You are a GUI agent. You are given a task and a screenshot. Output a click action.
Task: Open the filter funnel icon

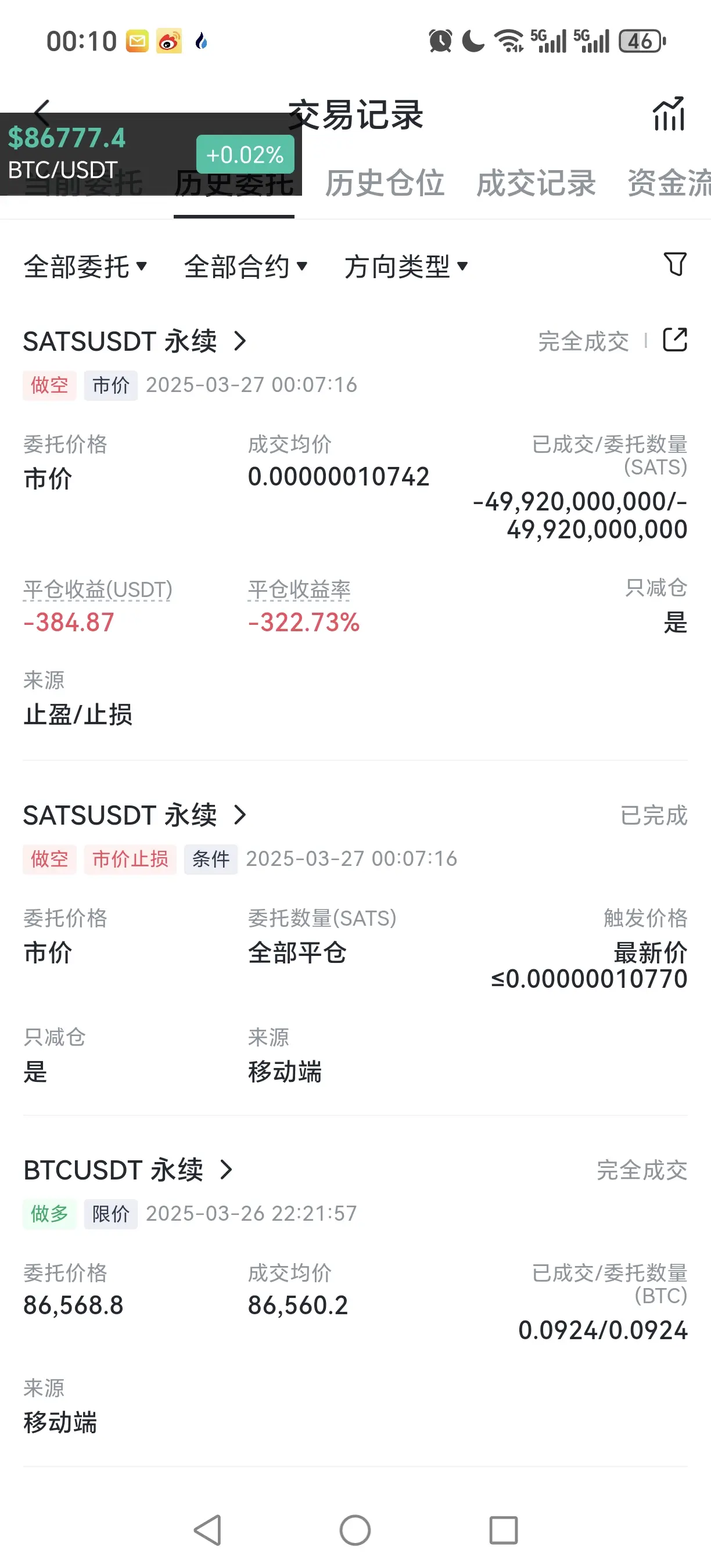(674, 264)
